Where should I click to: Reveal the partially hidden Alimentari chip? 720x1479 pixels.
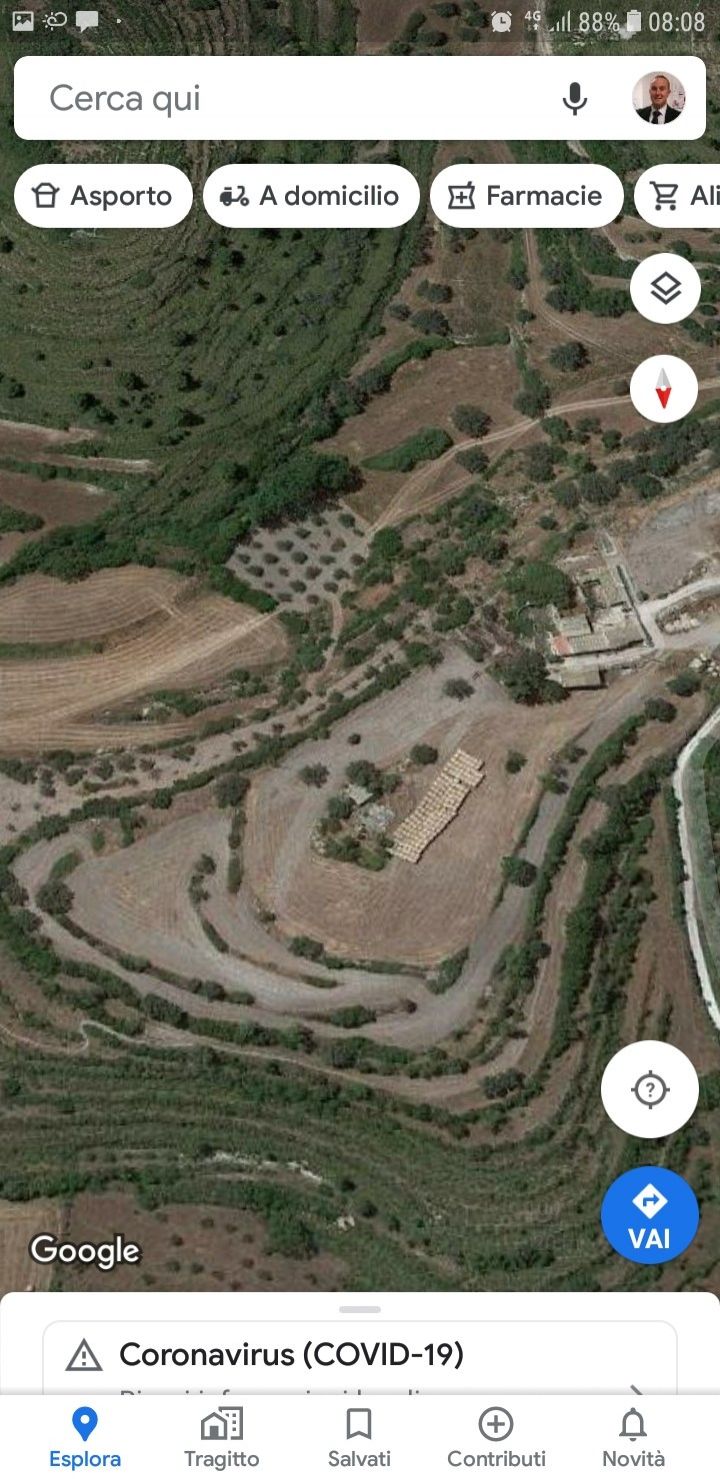coord(690,196)
